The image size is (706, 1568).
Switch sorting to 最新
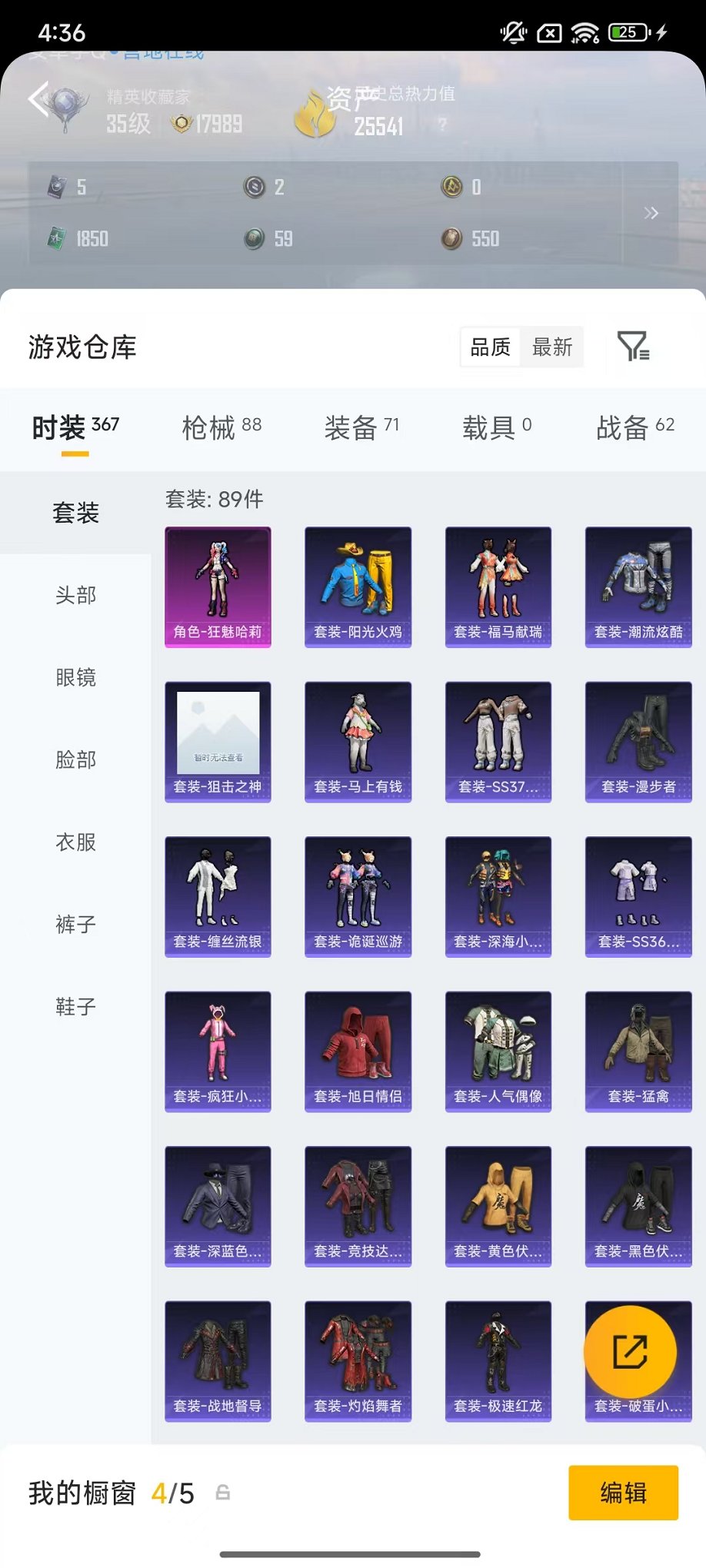[x=551, y=347]
